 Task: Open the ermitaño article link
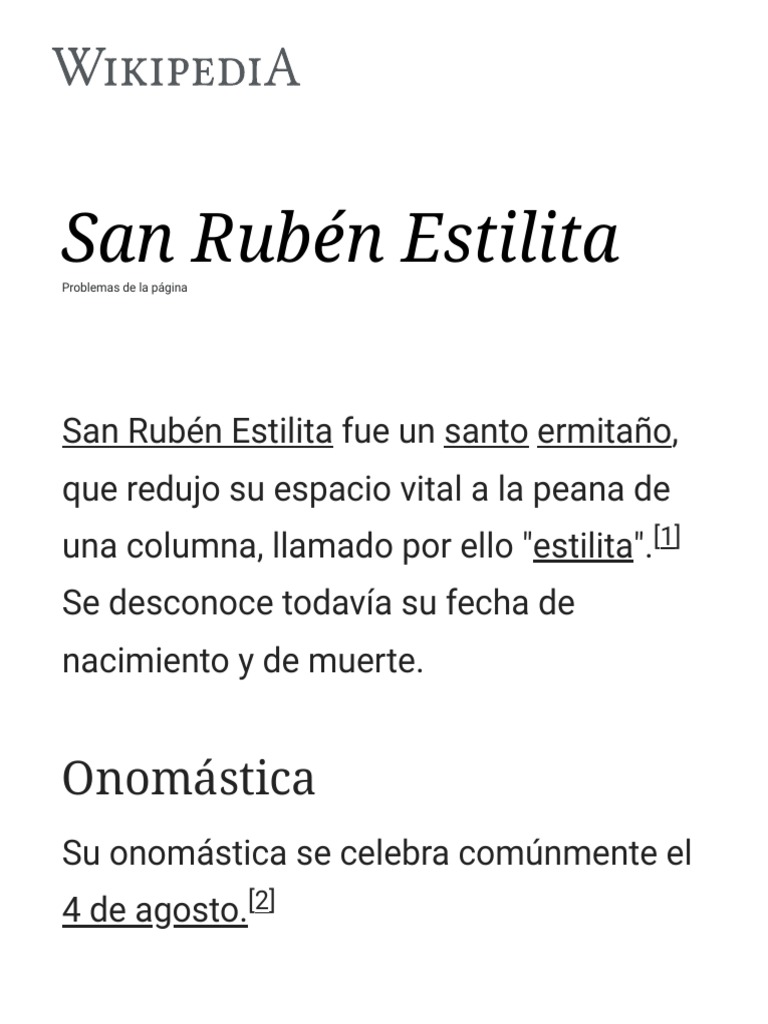tap(605, 432)
